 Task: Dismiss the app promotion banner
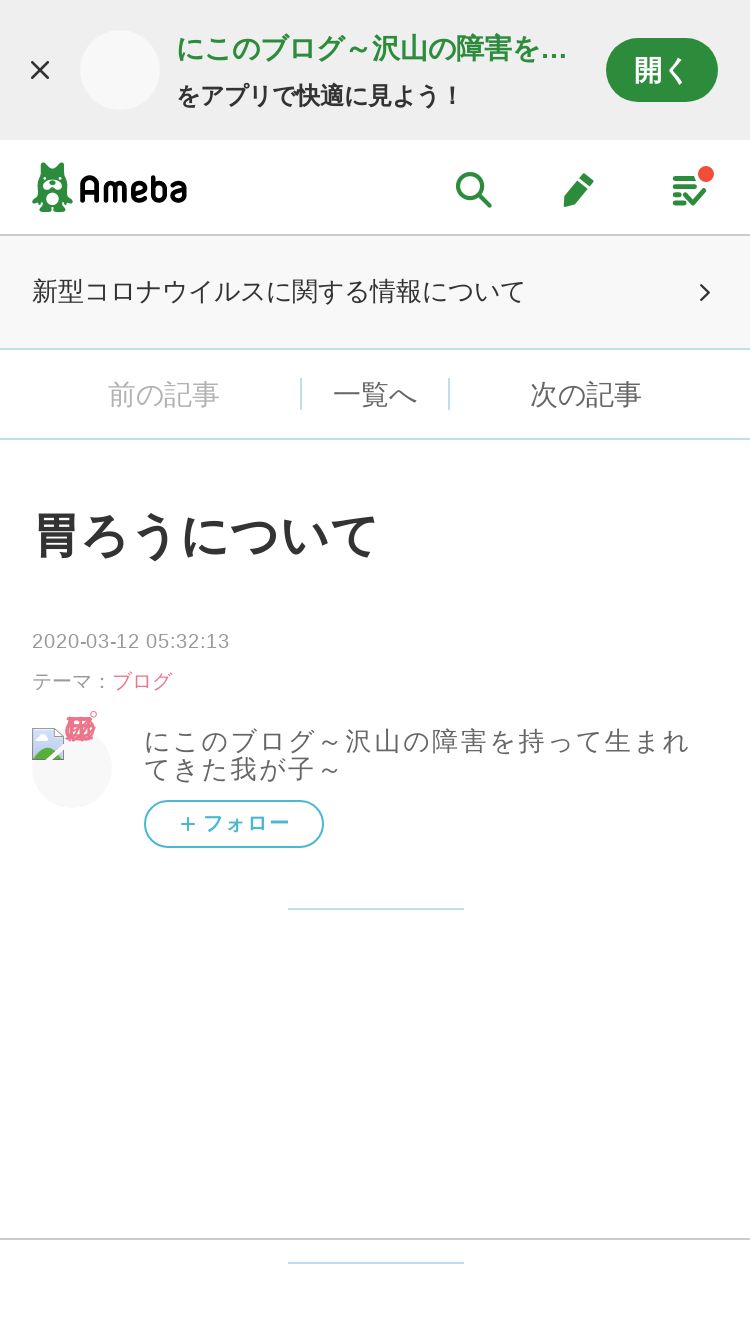[40, 70]
